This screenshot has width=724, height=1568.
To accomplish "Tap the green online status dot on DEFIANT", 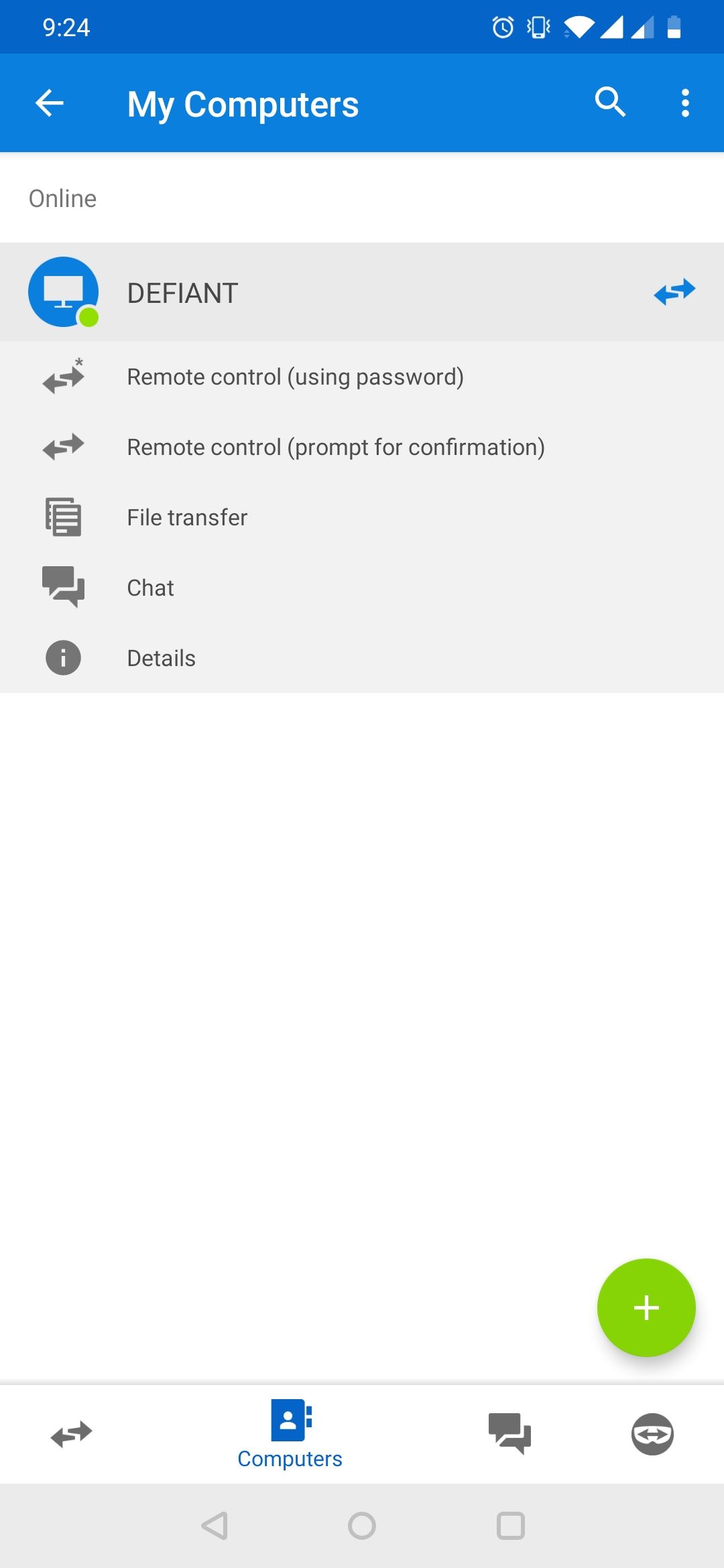I will tap(89, 316).
